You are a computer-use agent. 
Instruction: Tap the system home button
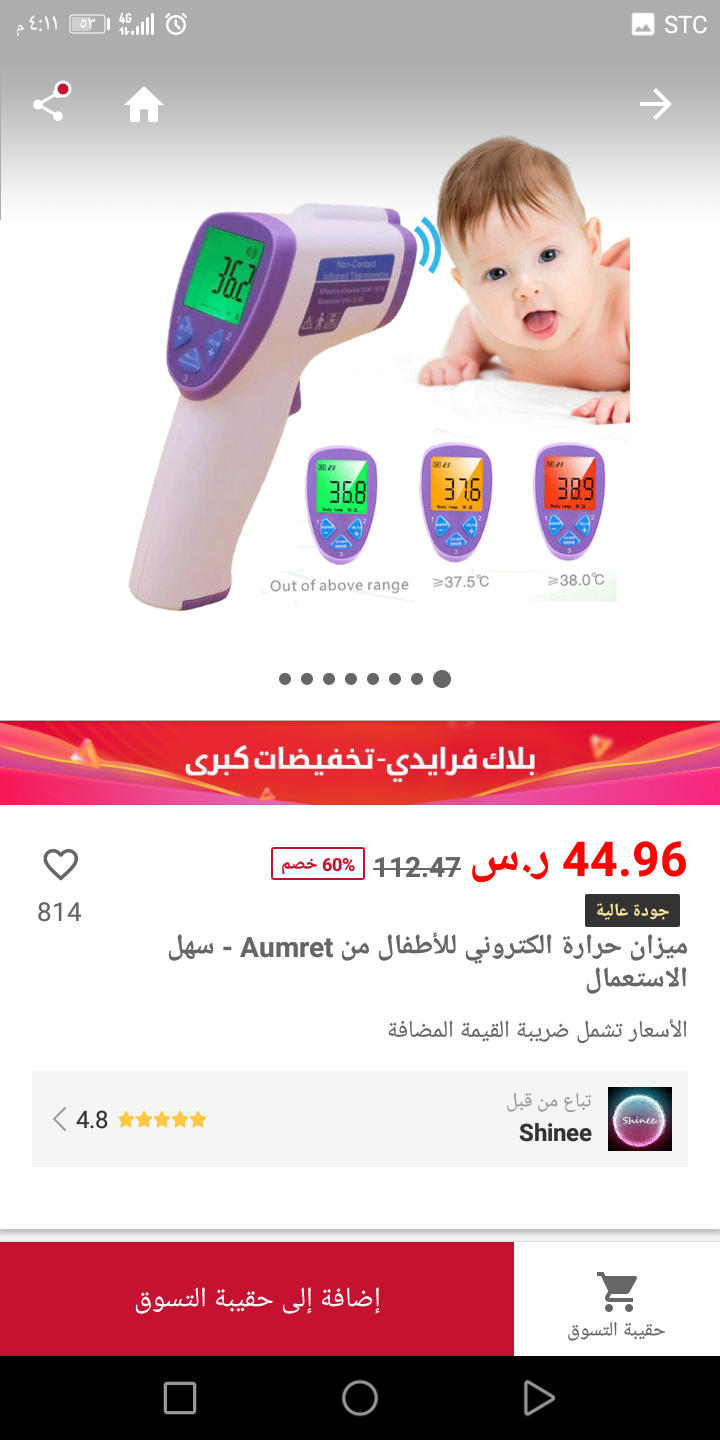(360, 1398)
